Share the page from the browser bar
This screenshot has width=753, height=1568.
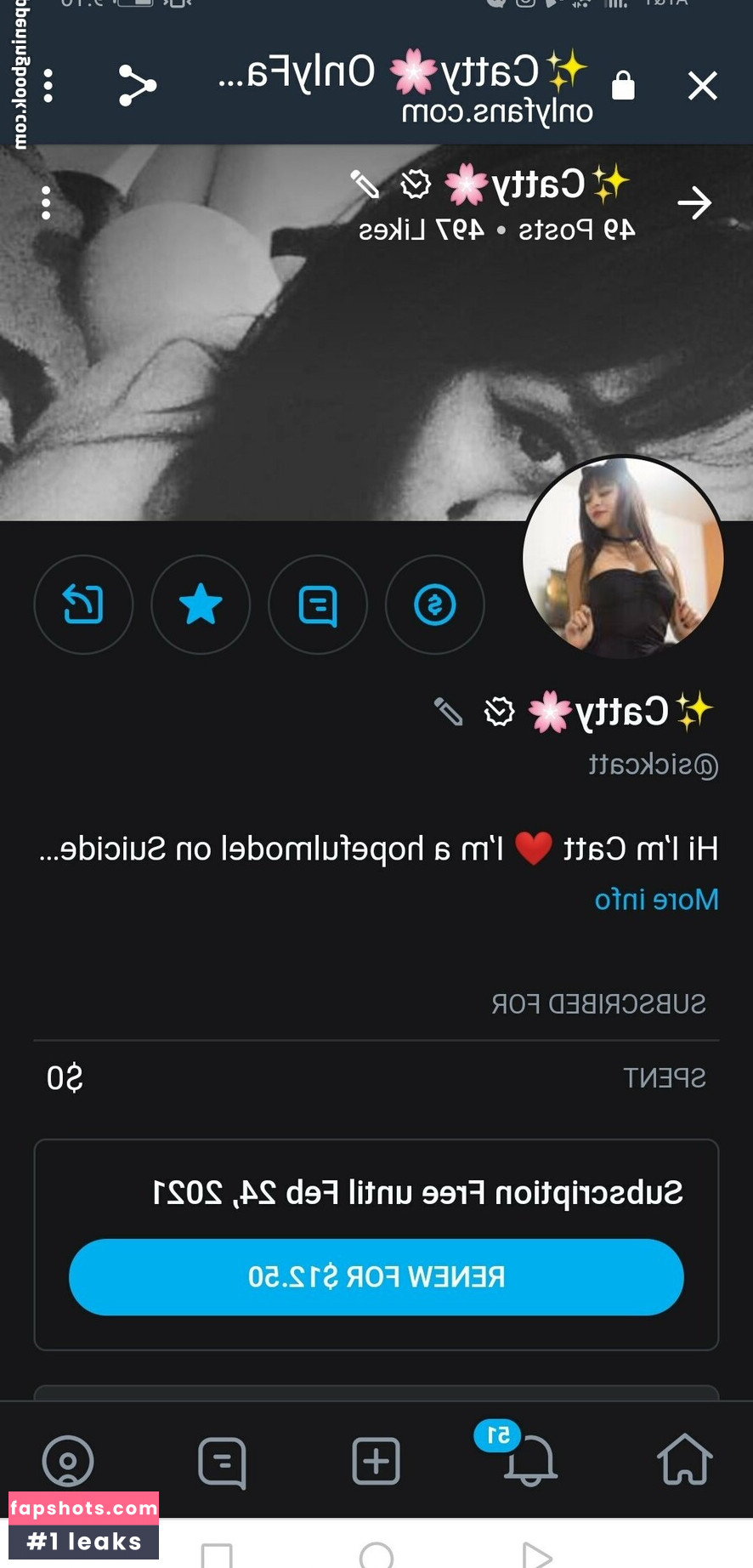(137, 86)
